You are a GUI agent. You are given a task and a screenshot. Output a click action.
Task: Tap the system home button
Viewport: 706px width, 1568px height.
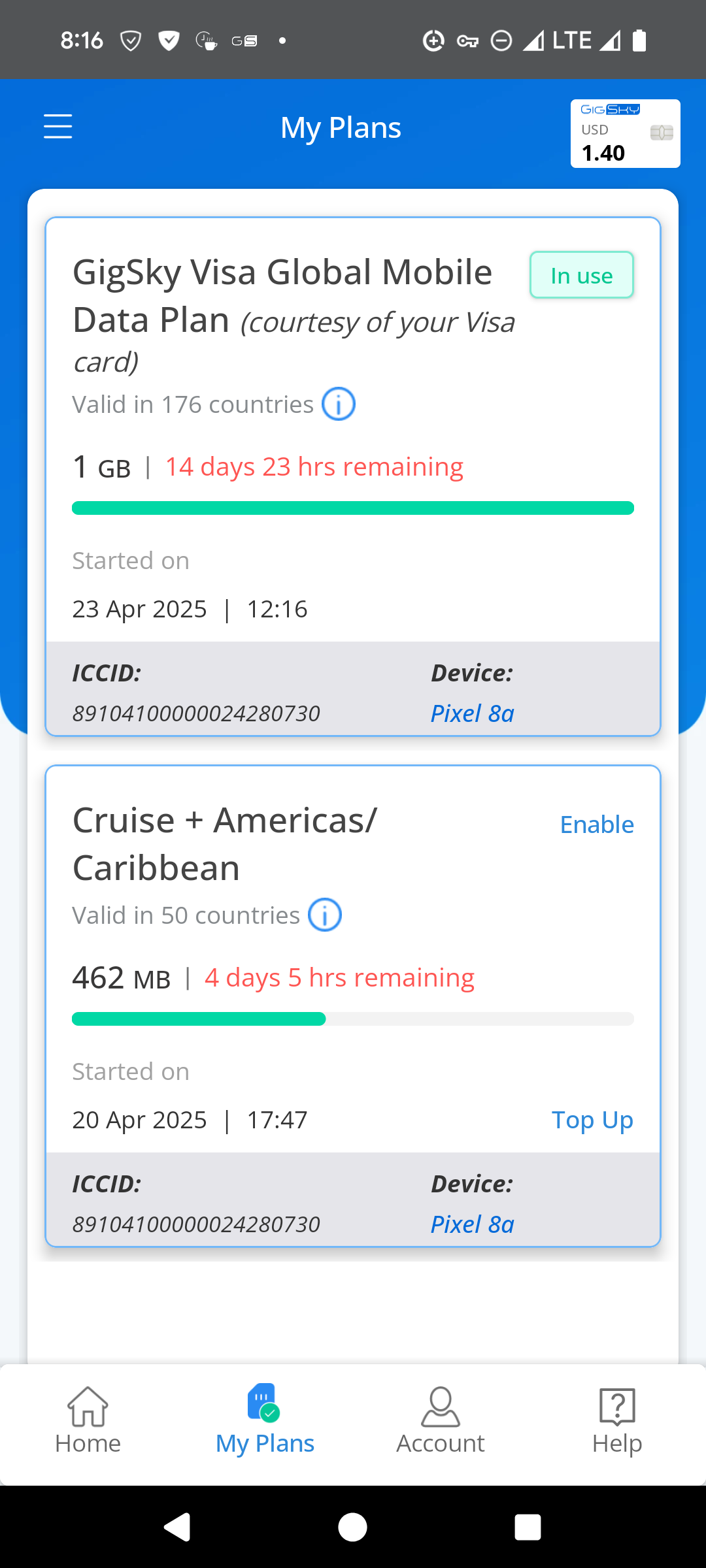(x=352, y=1527)
